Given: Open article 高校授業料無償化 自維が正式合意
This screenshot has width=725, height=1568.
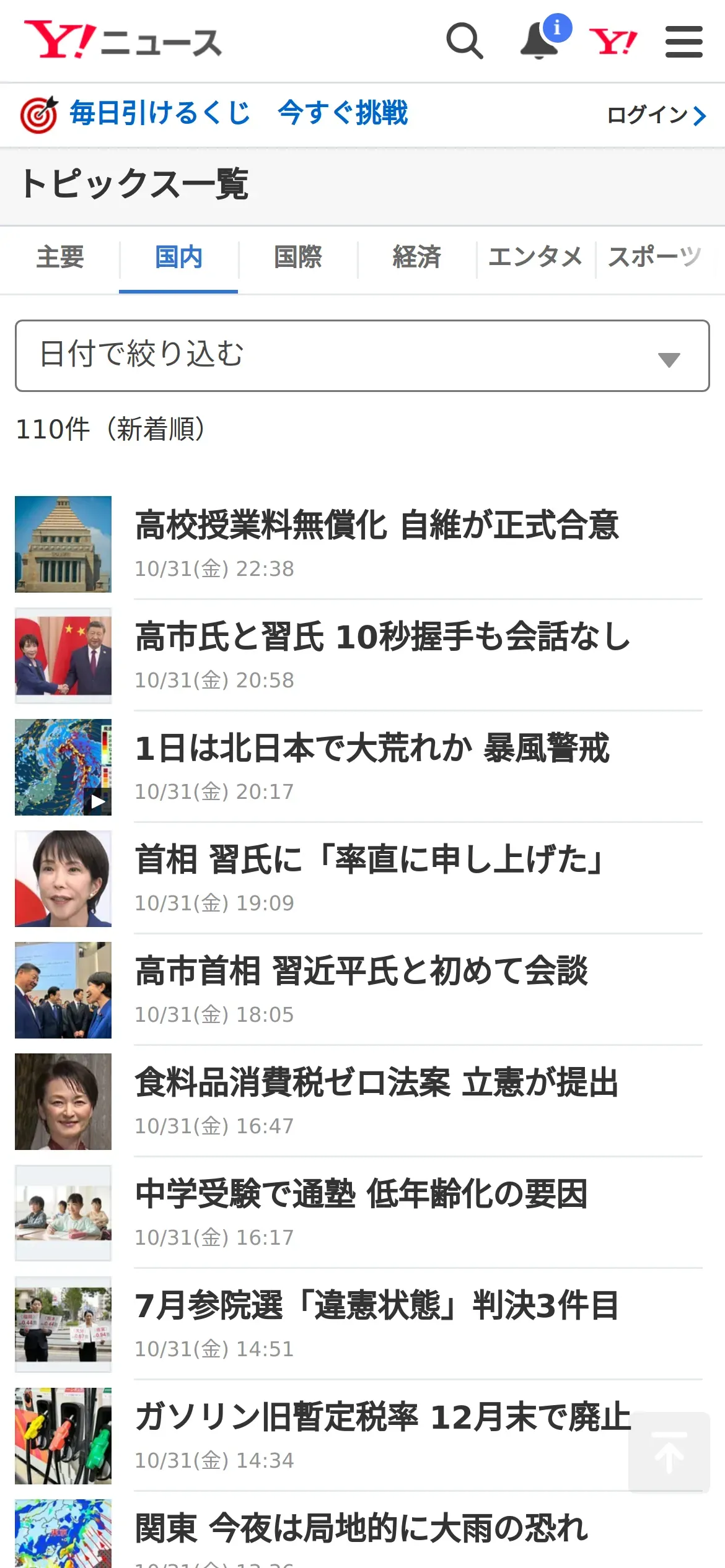Looking at the screenshot, I should tap(377, 525).
